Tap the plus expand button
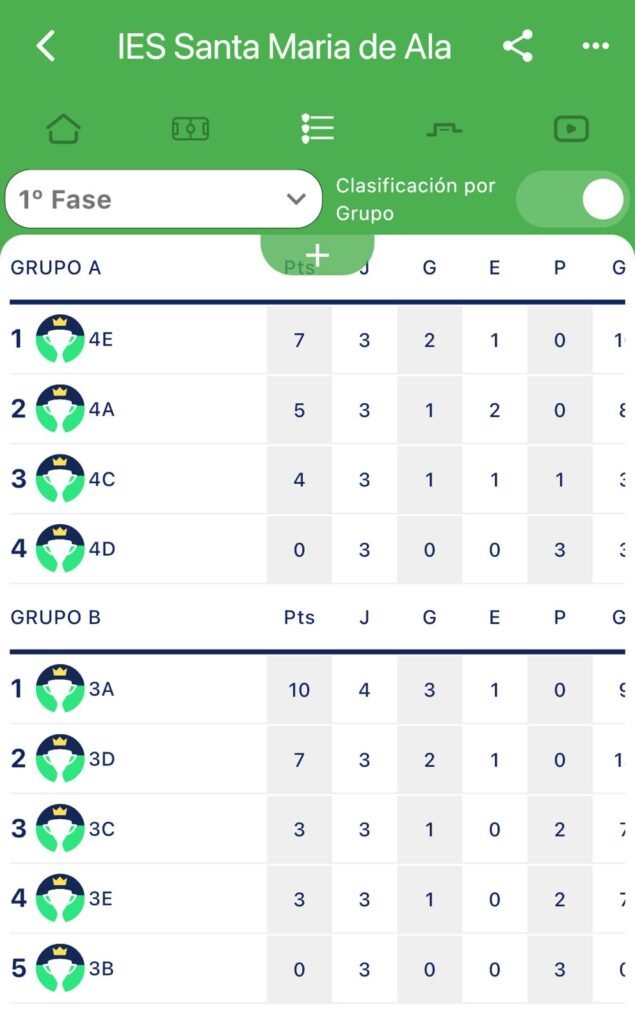The height and width of the screenshot is (1024, 635). pyautogui.click(x=318, y=255)
